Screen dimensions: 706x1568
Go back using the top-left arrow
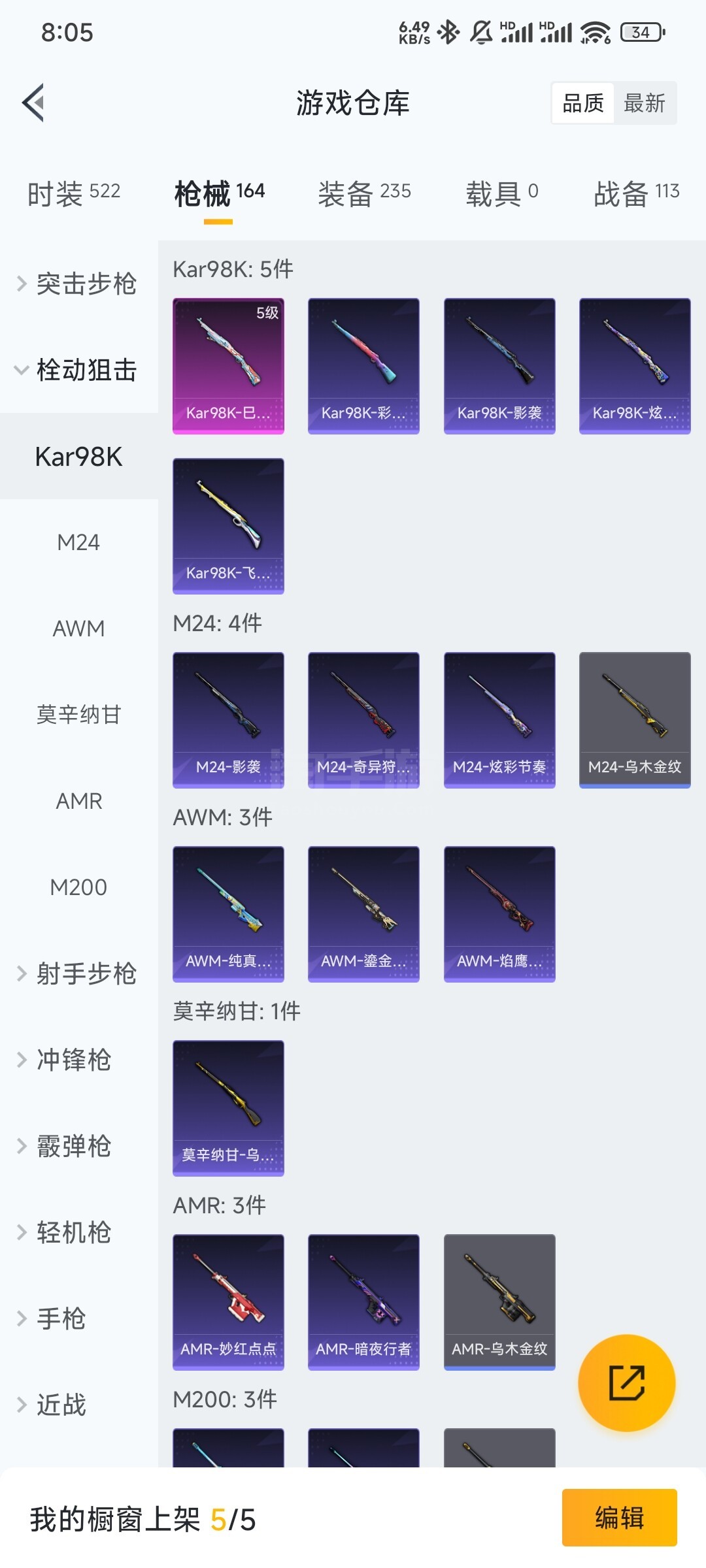click(x=34, y=103)
